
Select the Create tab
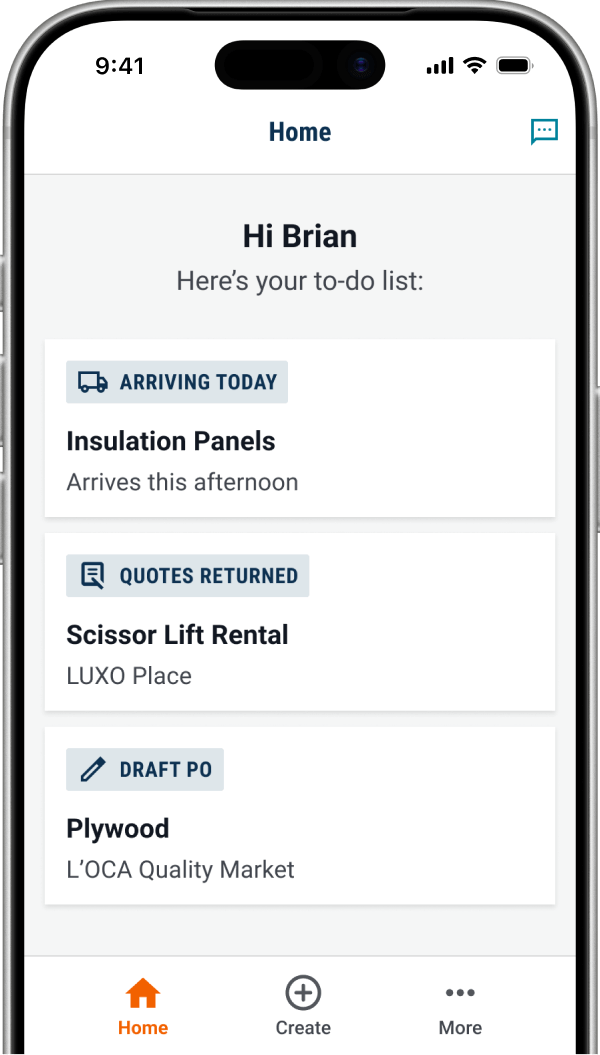point(303,1006)
